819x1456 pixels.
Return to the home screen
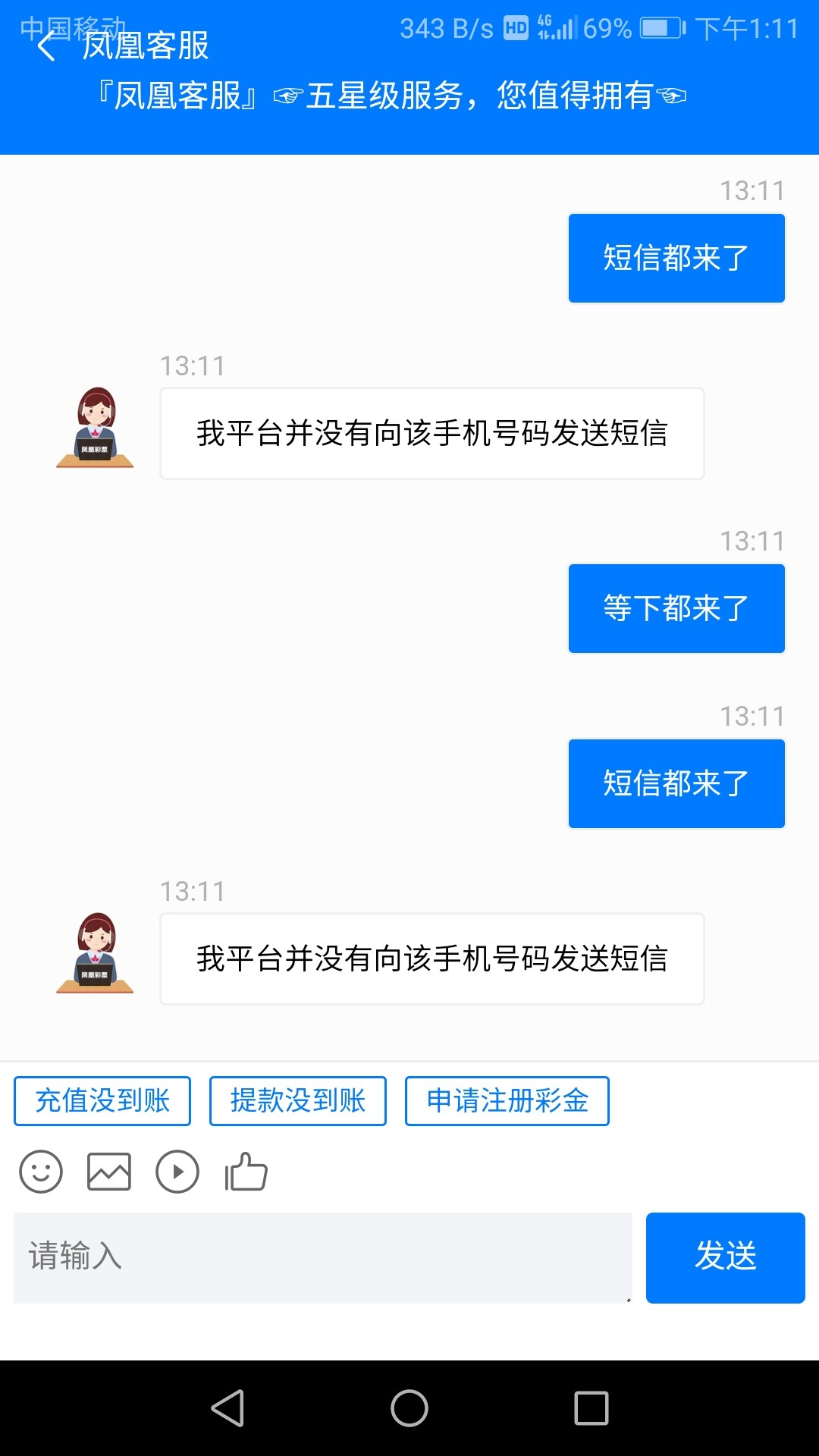[409, 1408]
